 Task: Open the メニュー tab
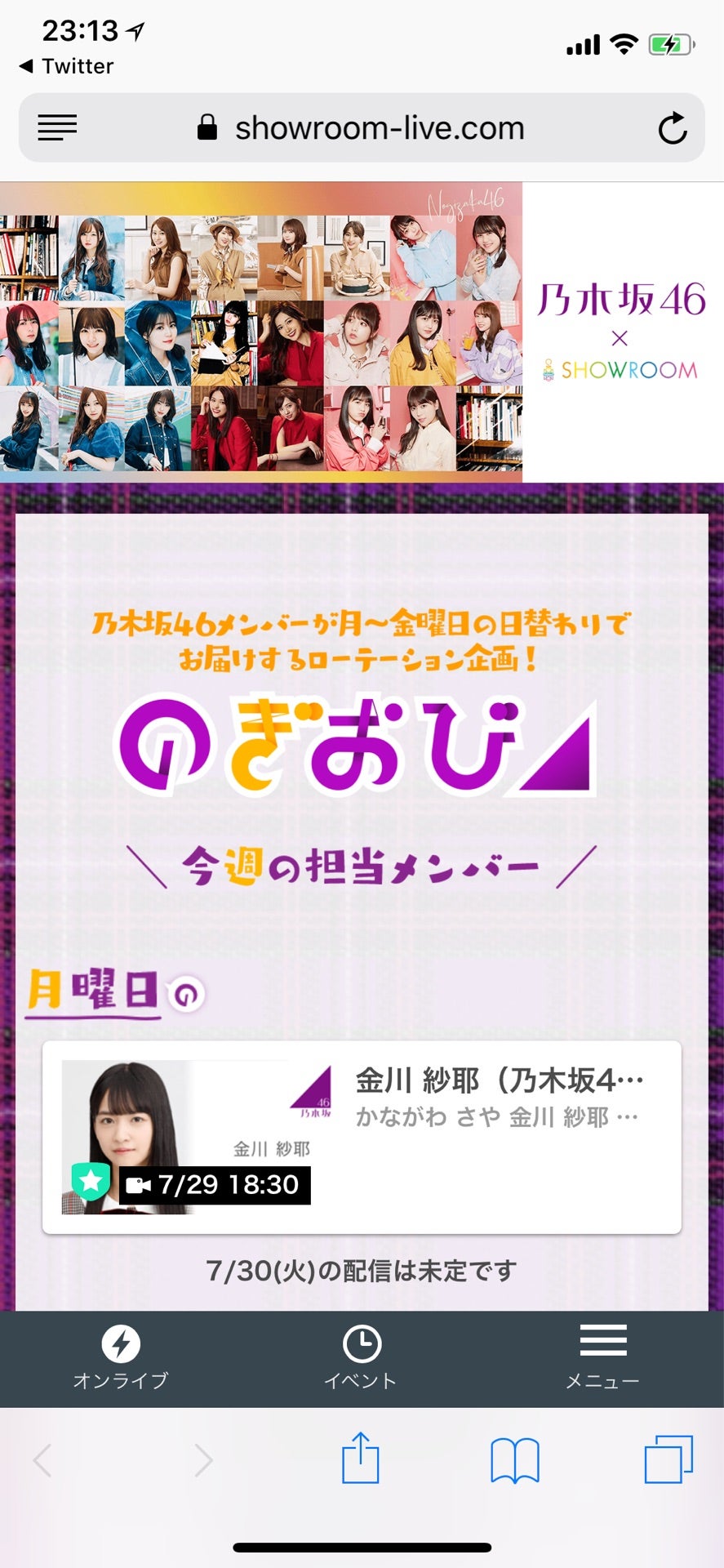coord(602,1359)
